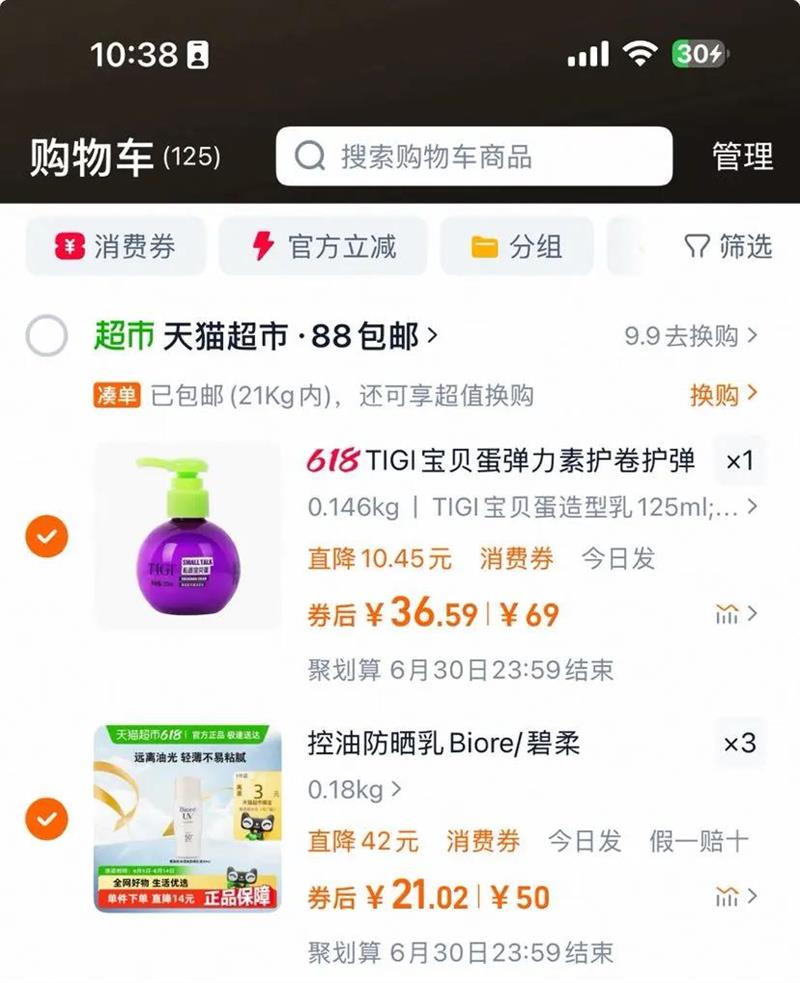Uncheck the Biore 控油防晒乳 checkbox
Screen dimensions: 800x983
tap(47, 819)
